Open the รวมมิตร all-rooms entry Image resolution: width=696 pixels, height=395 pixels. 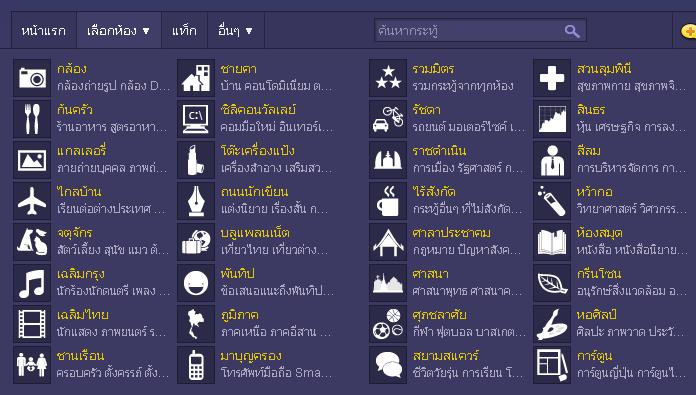[433, 69]
